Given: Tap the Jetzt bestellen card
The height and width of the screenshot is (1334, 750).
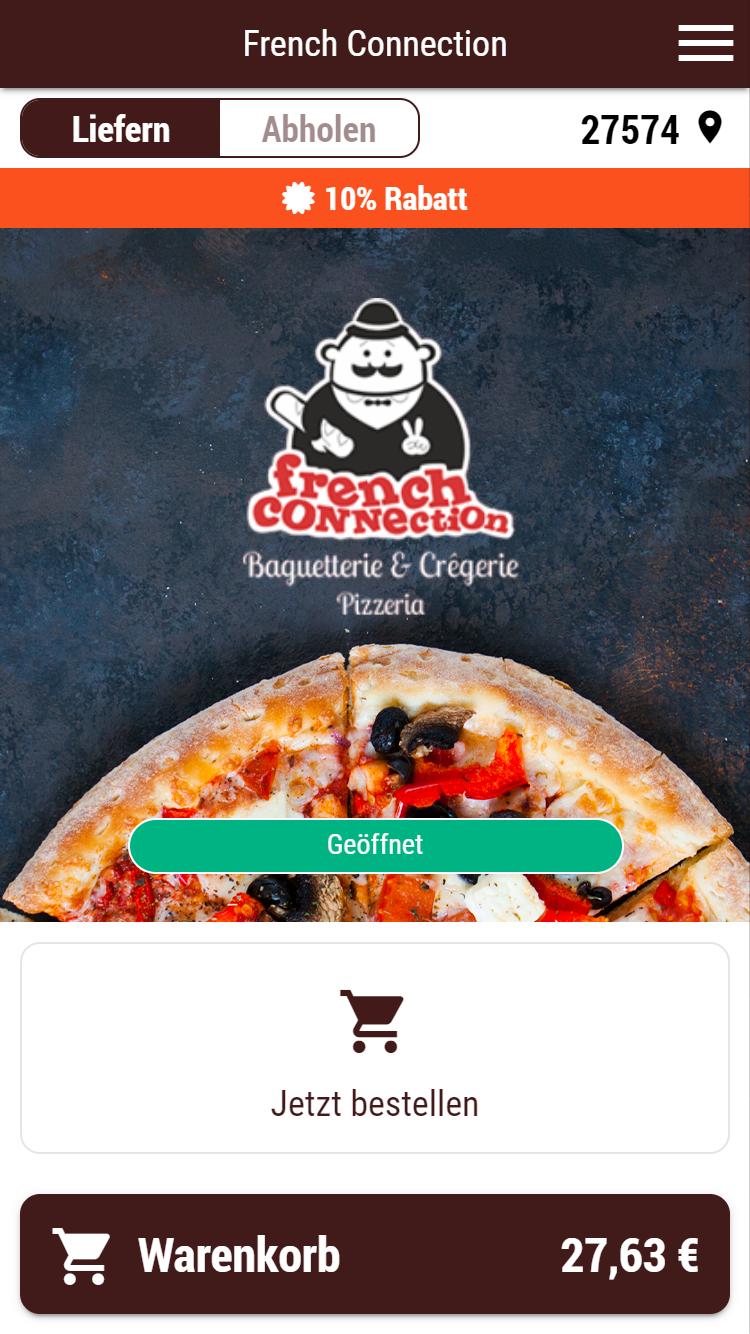Looking at the screenshot, I should 375,1048.
